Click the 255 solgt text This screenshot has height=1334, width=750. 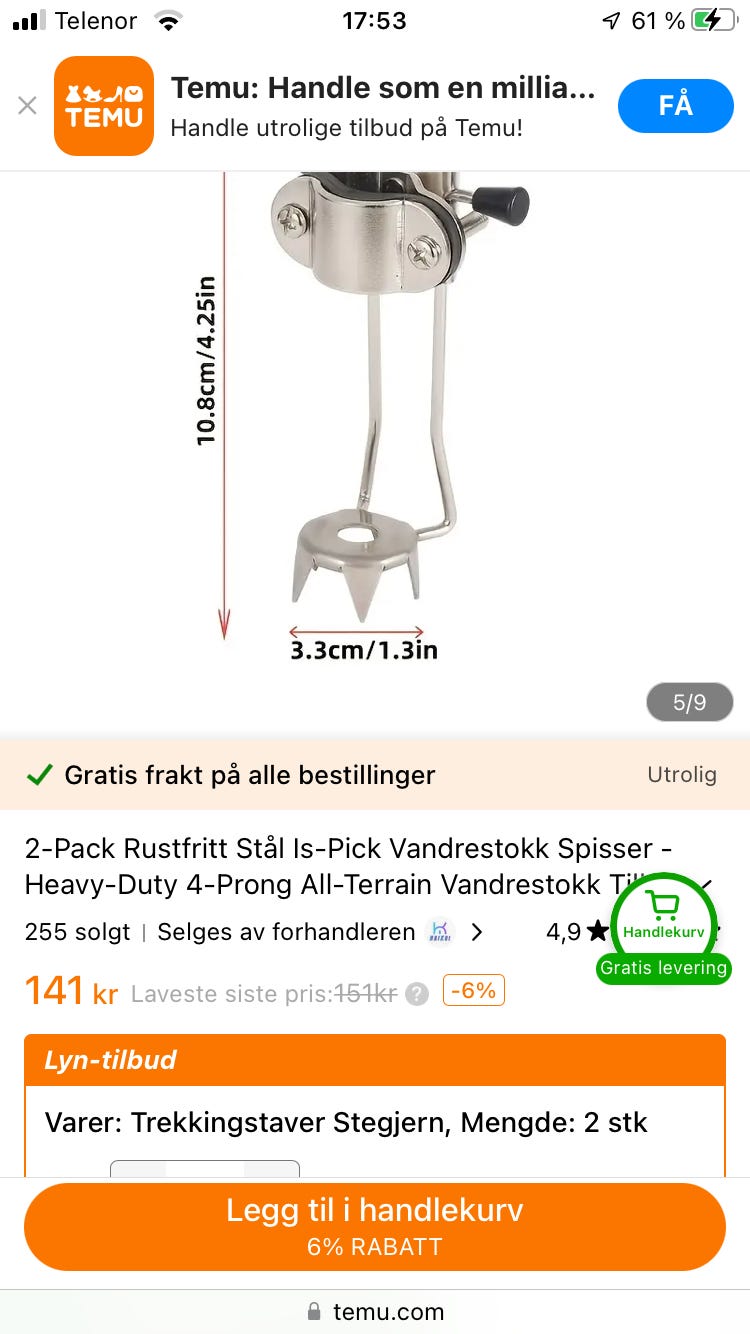(77, 932)
